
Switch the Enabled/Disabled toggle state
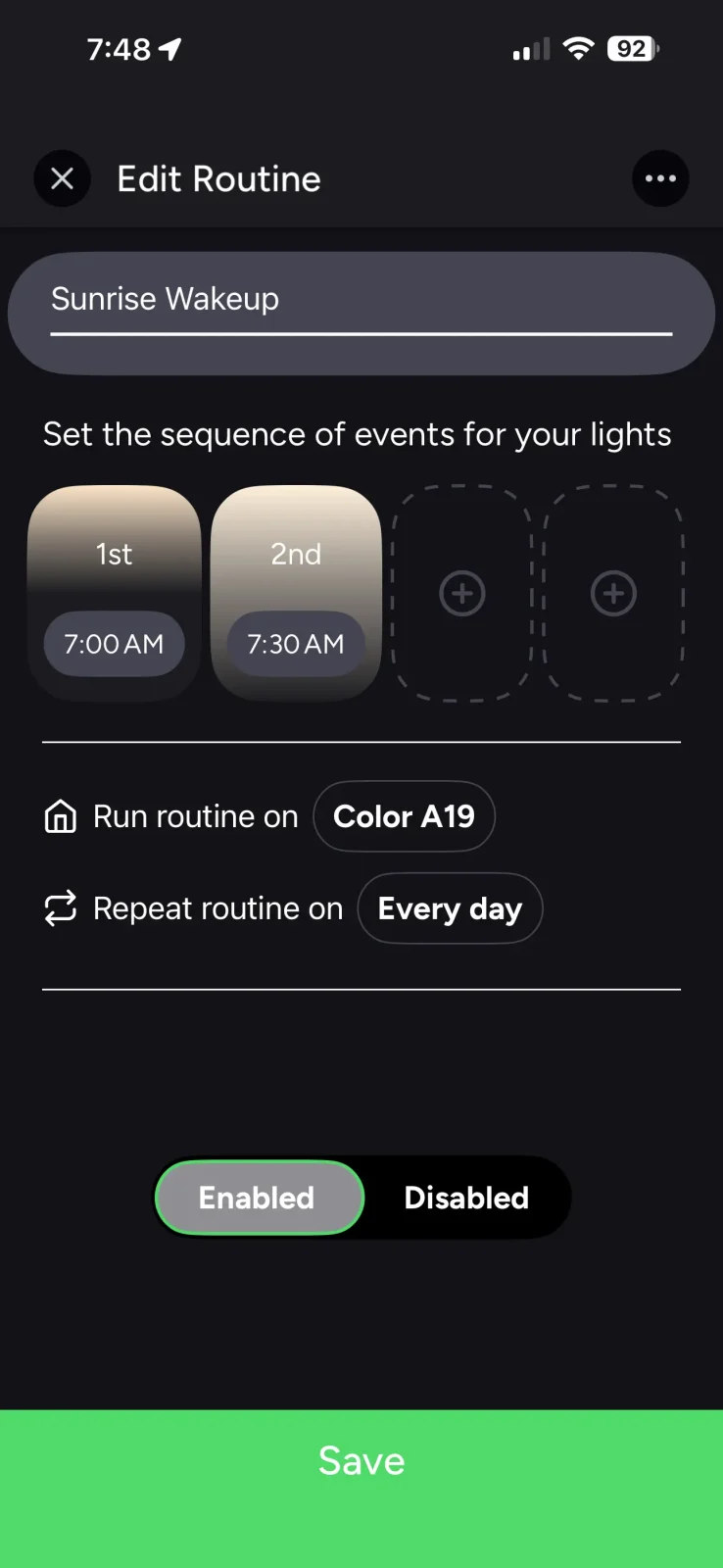465,1197
